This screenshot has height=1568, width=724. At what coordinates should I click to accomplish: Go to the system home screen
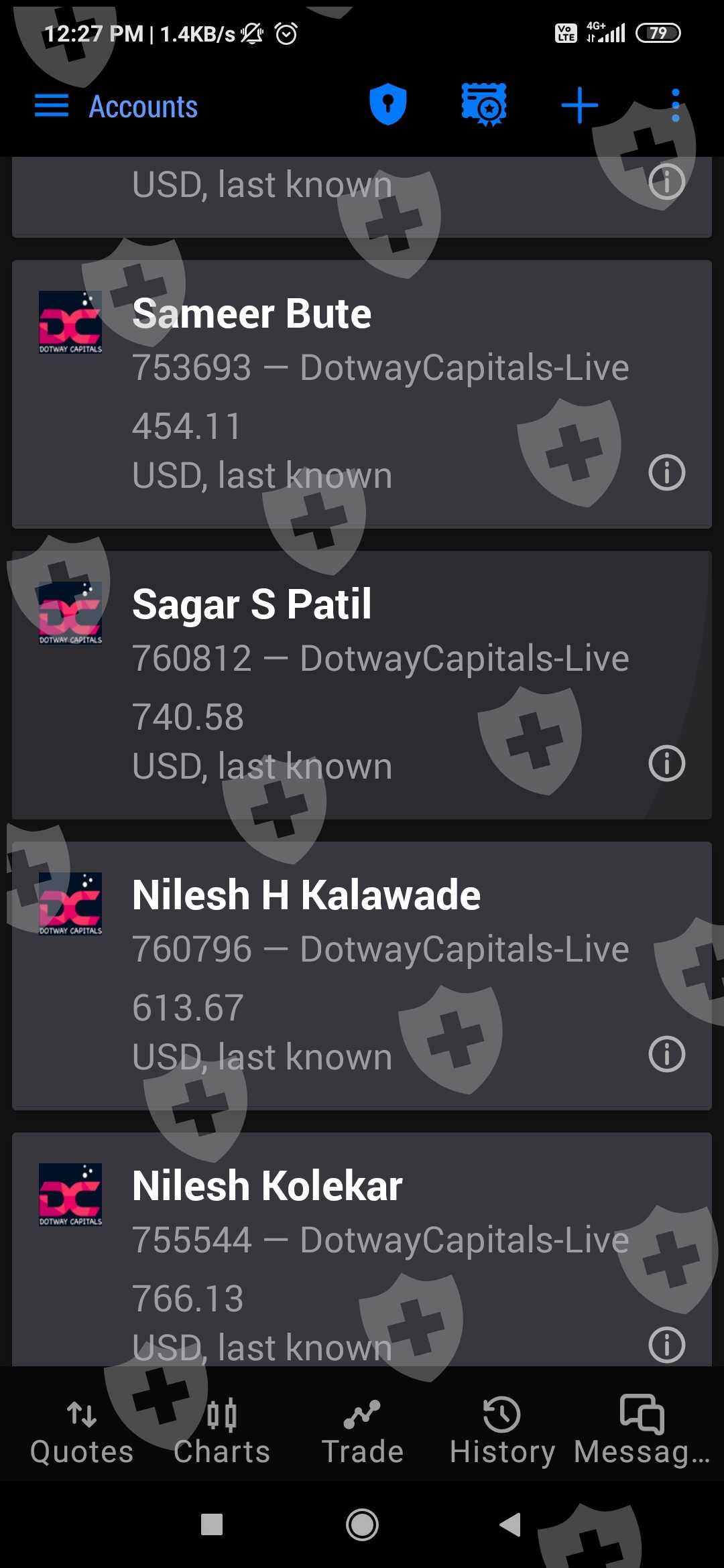pyautogui.click(x=362, y=1524)
